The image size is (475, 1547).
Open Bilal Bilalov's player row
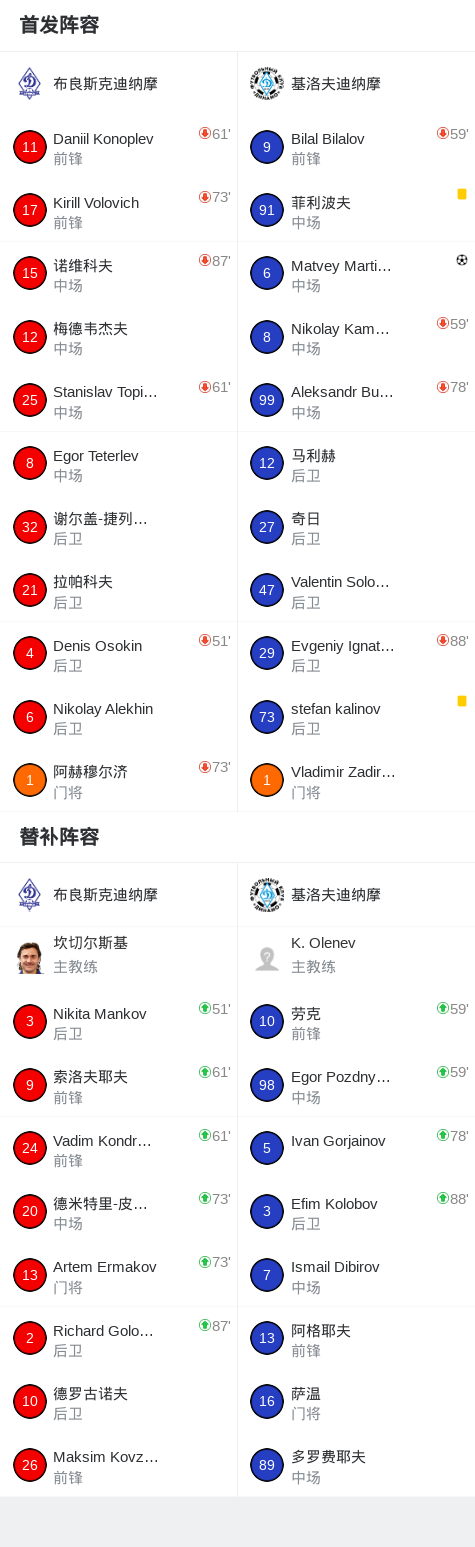click(x=356, y=147)
